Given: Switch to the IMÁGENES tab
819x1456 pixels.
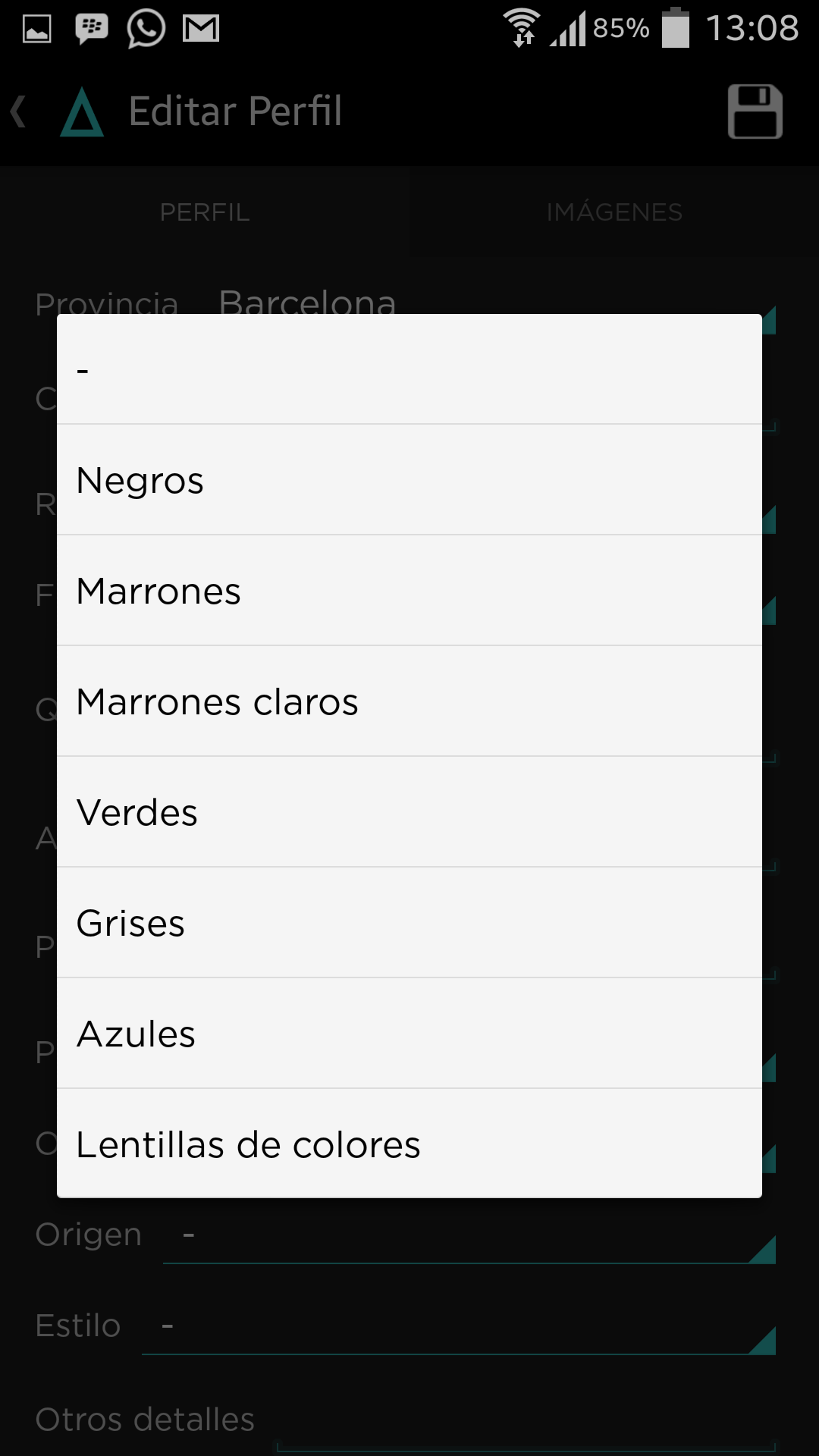Looking at the screenshot, I should 614,212.
